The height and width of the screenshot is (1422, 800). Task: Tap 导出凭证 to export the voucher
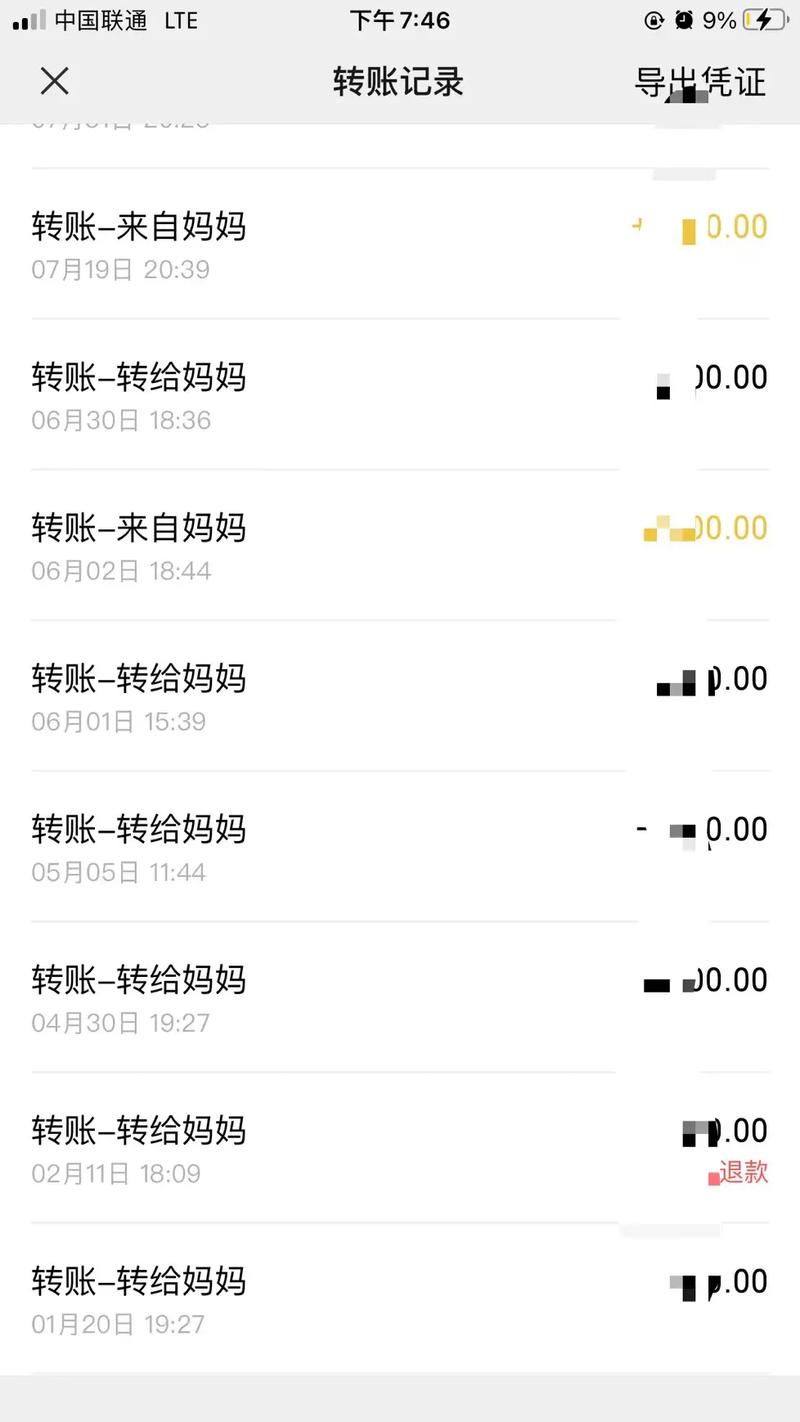700,82
